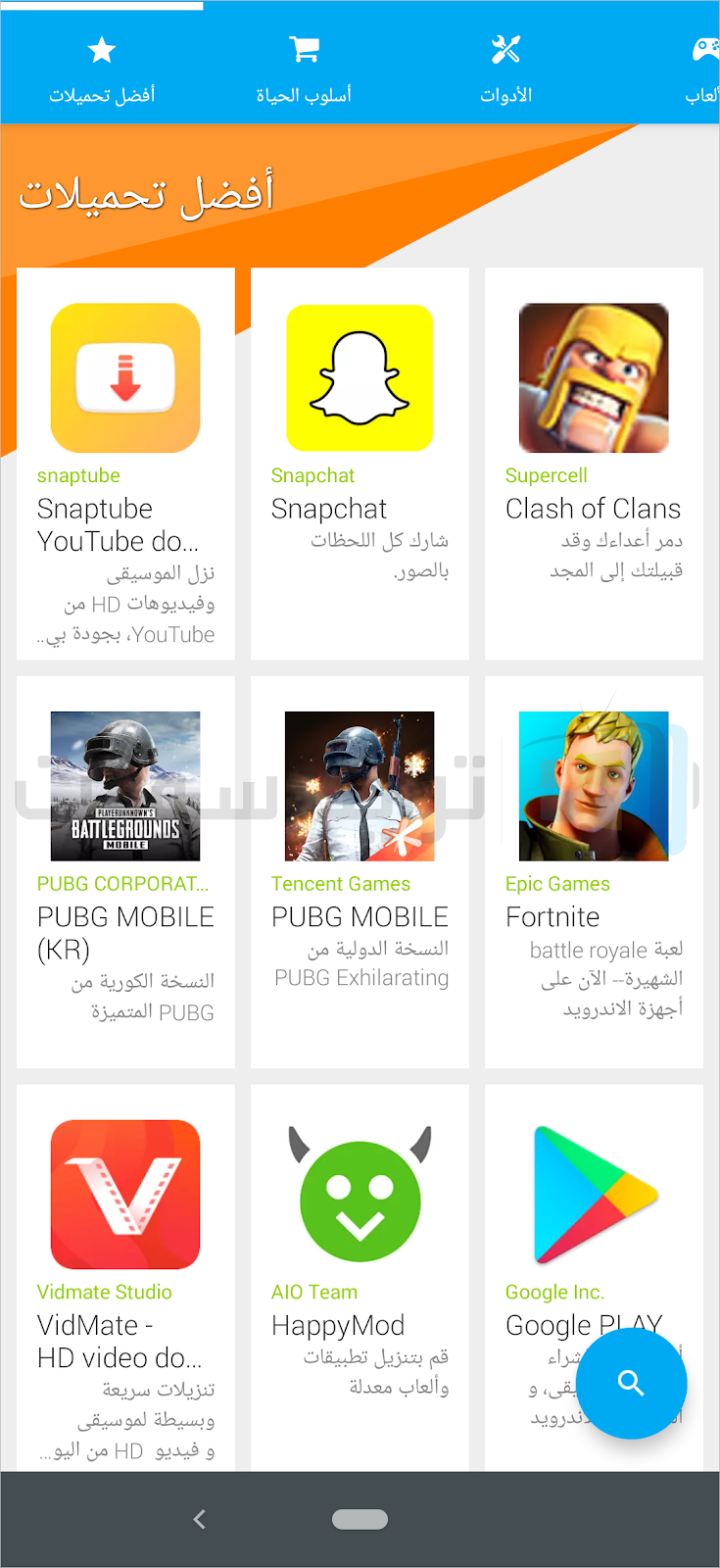The height and width of the screenshot is (1568, 720).
Task: Open the Supercell developer link
Action: (546, 475)
